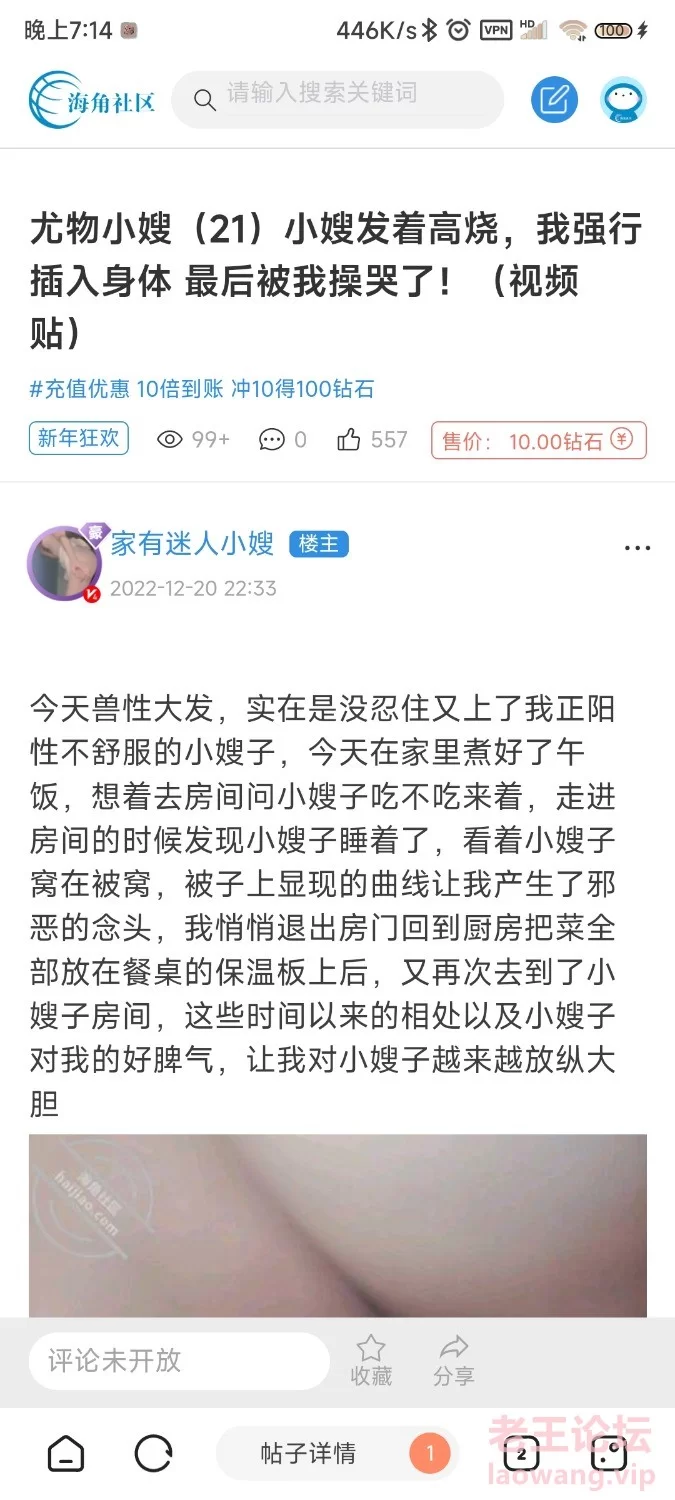This screenshot has height=1500, width=675.
Task: Like this post with the thumbs-up icon
Action: (349, 439)
